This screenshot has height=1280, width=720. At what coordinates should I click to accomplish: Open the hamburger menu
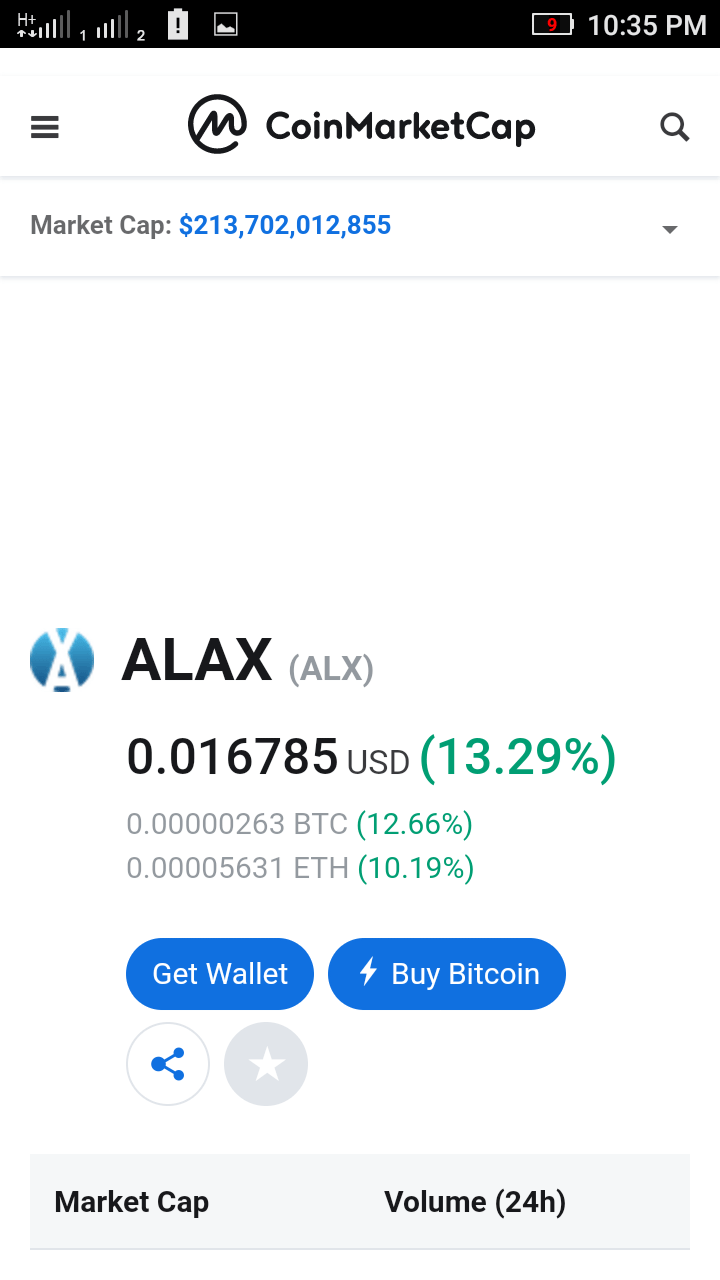tap(45, 127)
